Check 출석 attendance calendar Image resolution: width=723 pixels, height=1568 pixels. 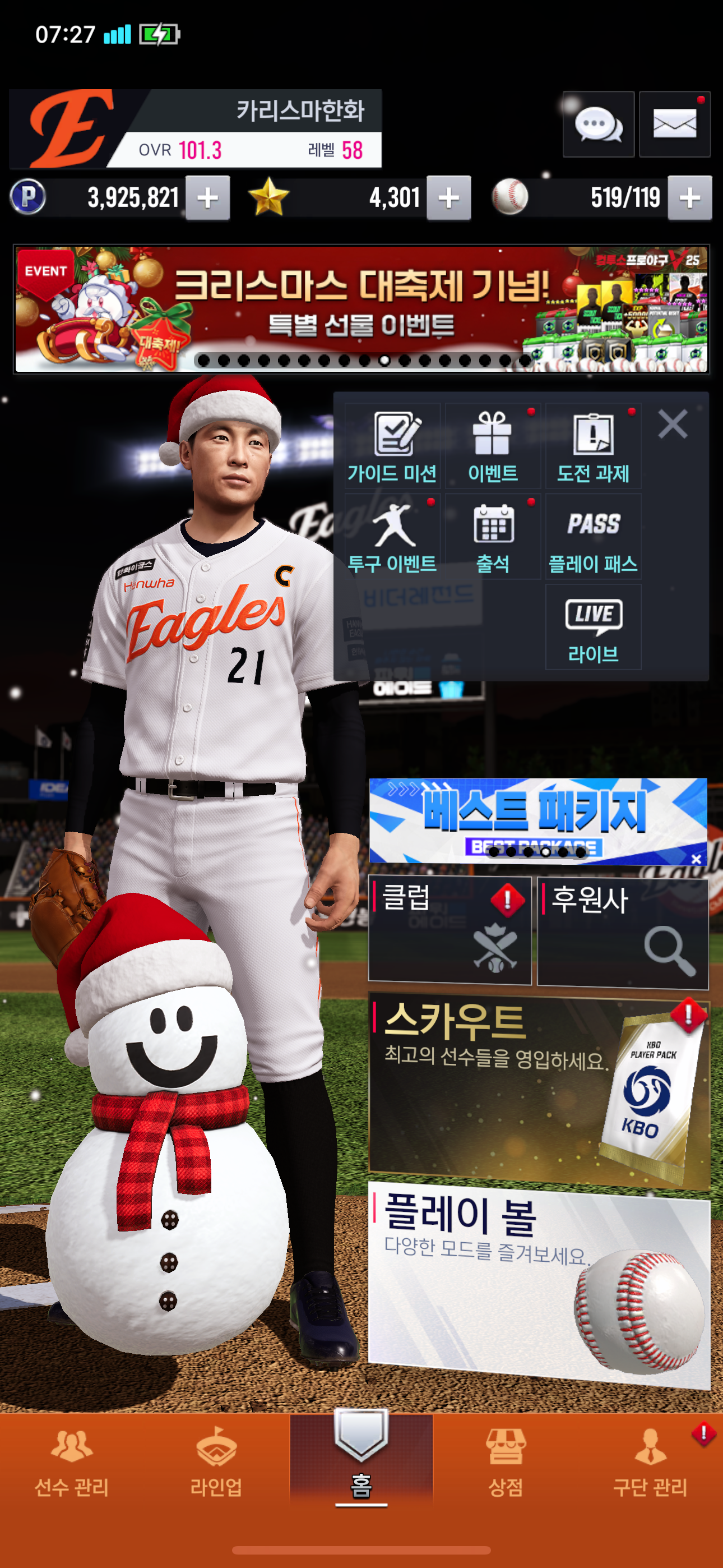pyautogui.click(x=493, y=536)
